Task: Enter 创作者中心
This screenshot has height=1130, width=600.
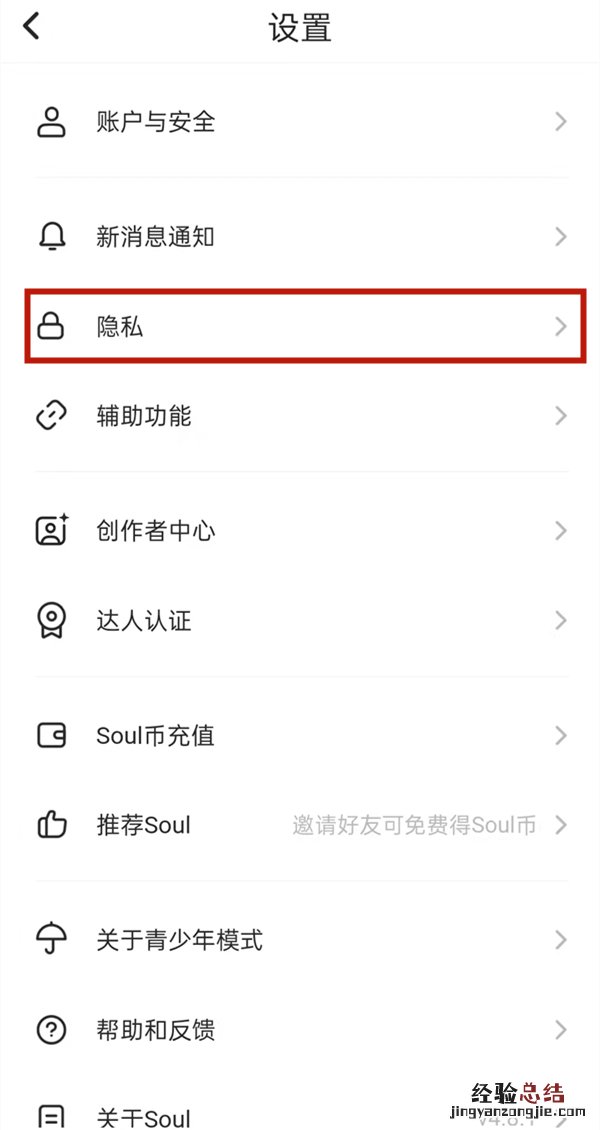Action: tap(300, 531)
